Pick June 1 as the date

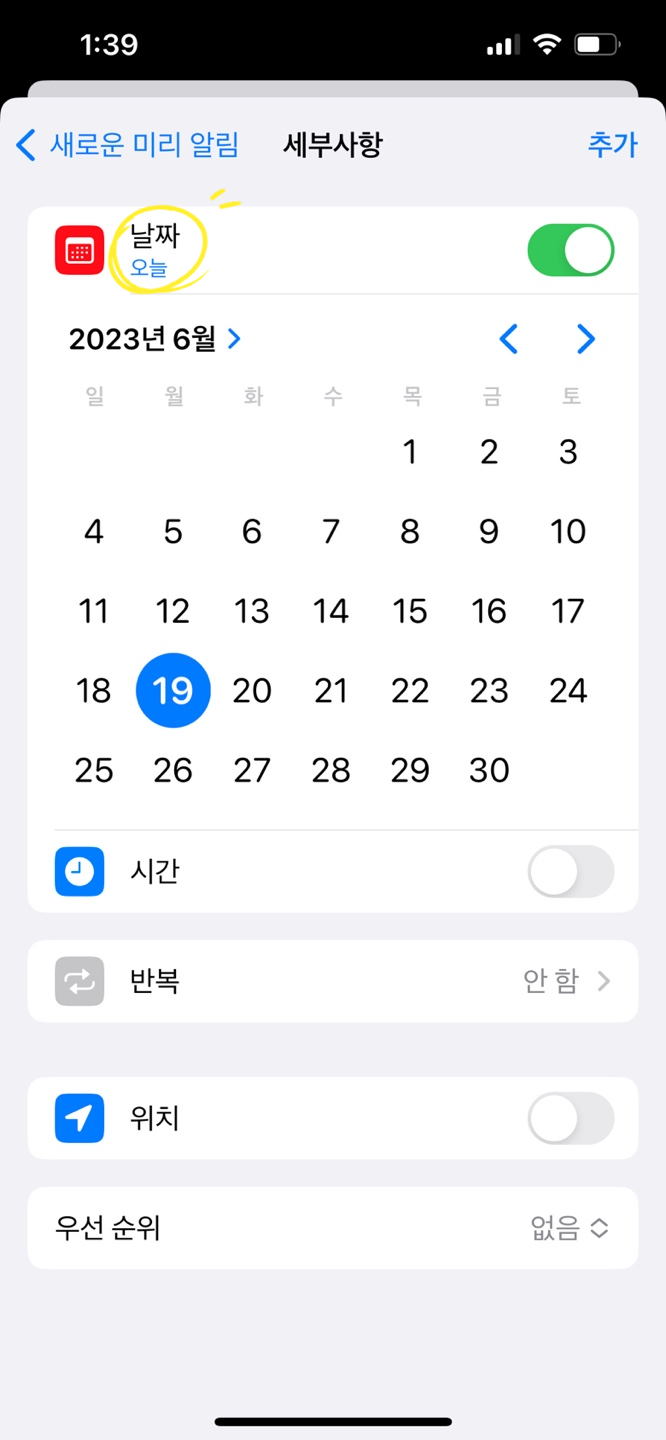(410, 452)
